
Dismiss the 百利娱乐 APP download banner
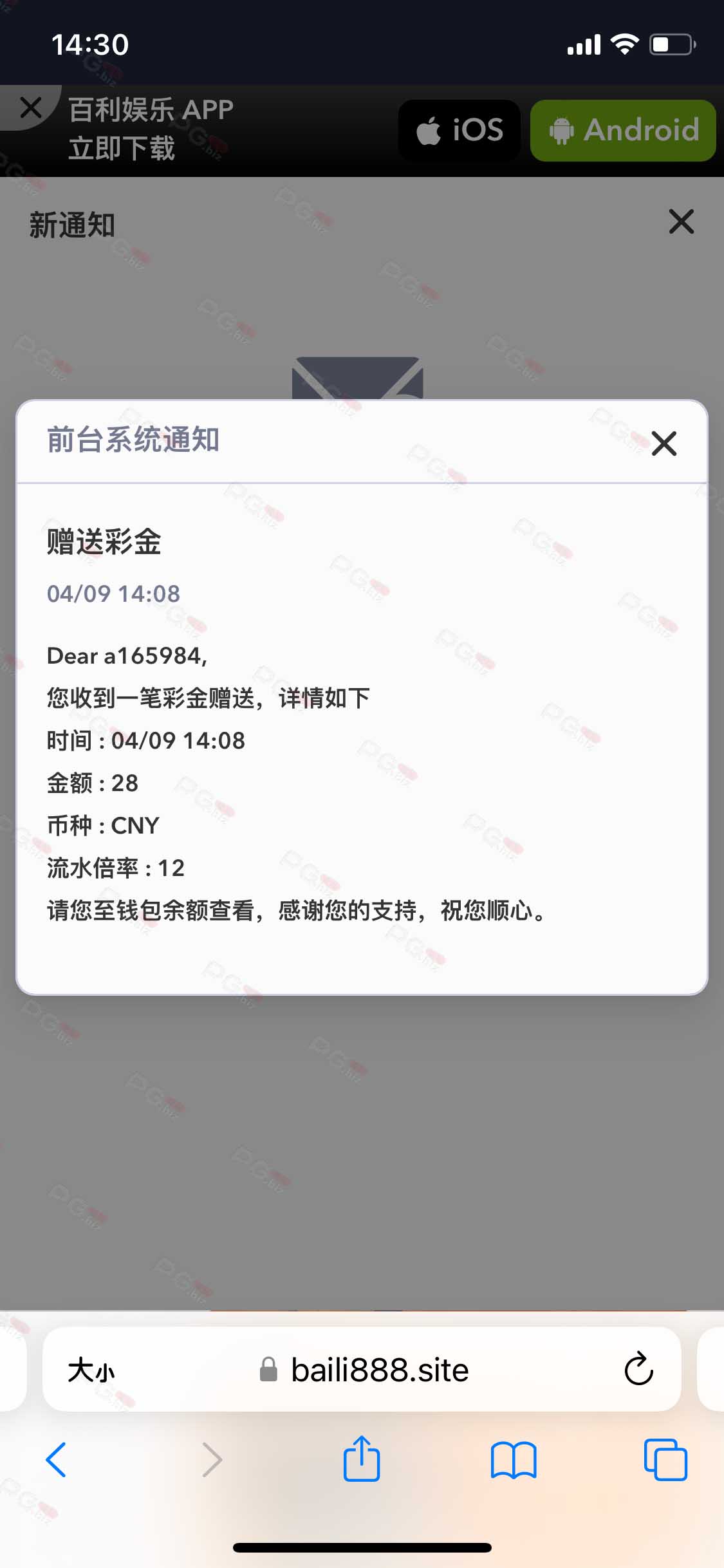(30, 107)
